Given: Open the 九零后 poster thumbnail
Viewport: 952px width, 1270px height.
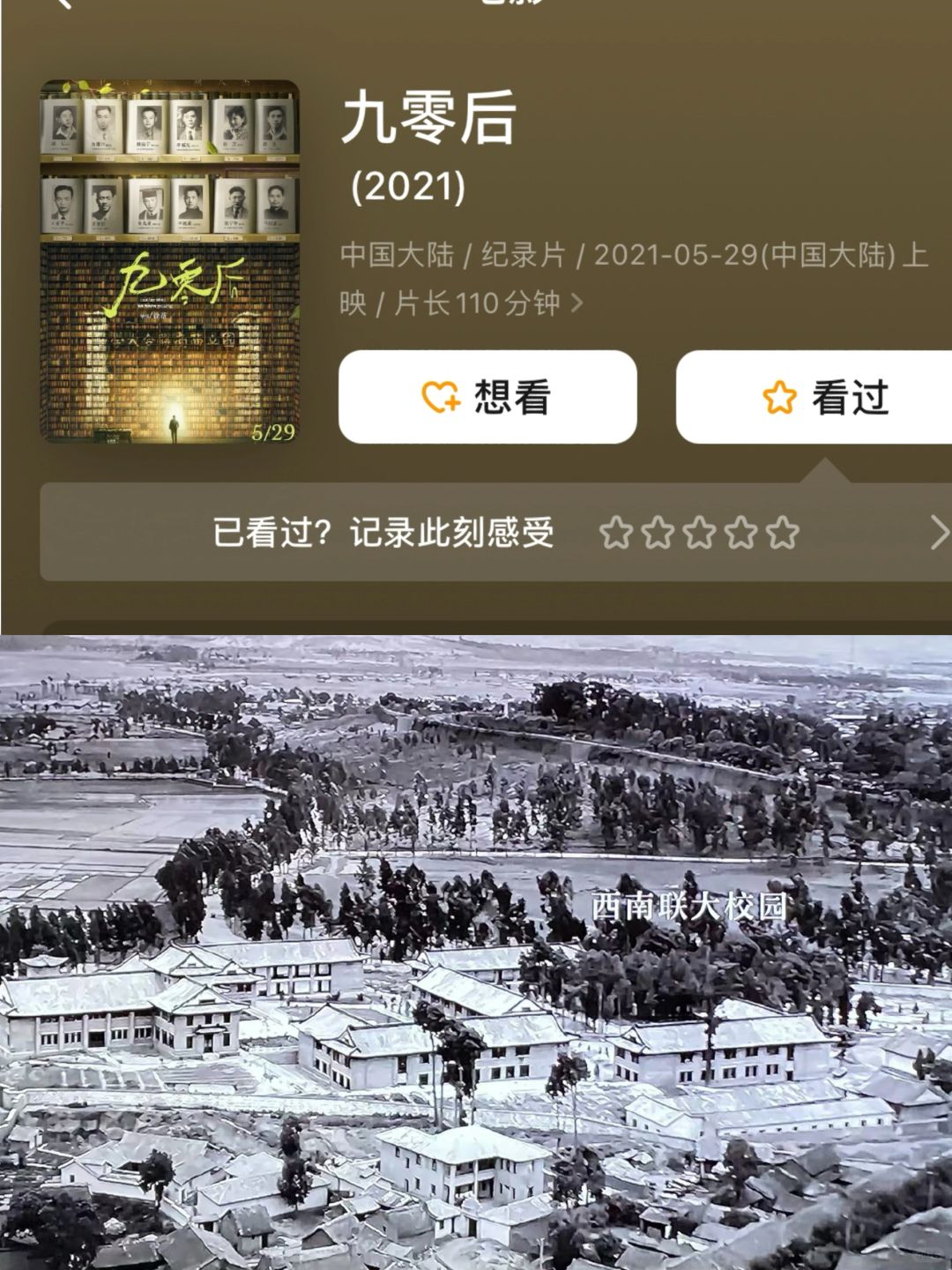Looking at the screenshot, I should 170,262.
